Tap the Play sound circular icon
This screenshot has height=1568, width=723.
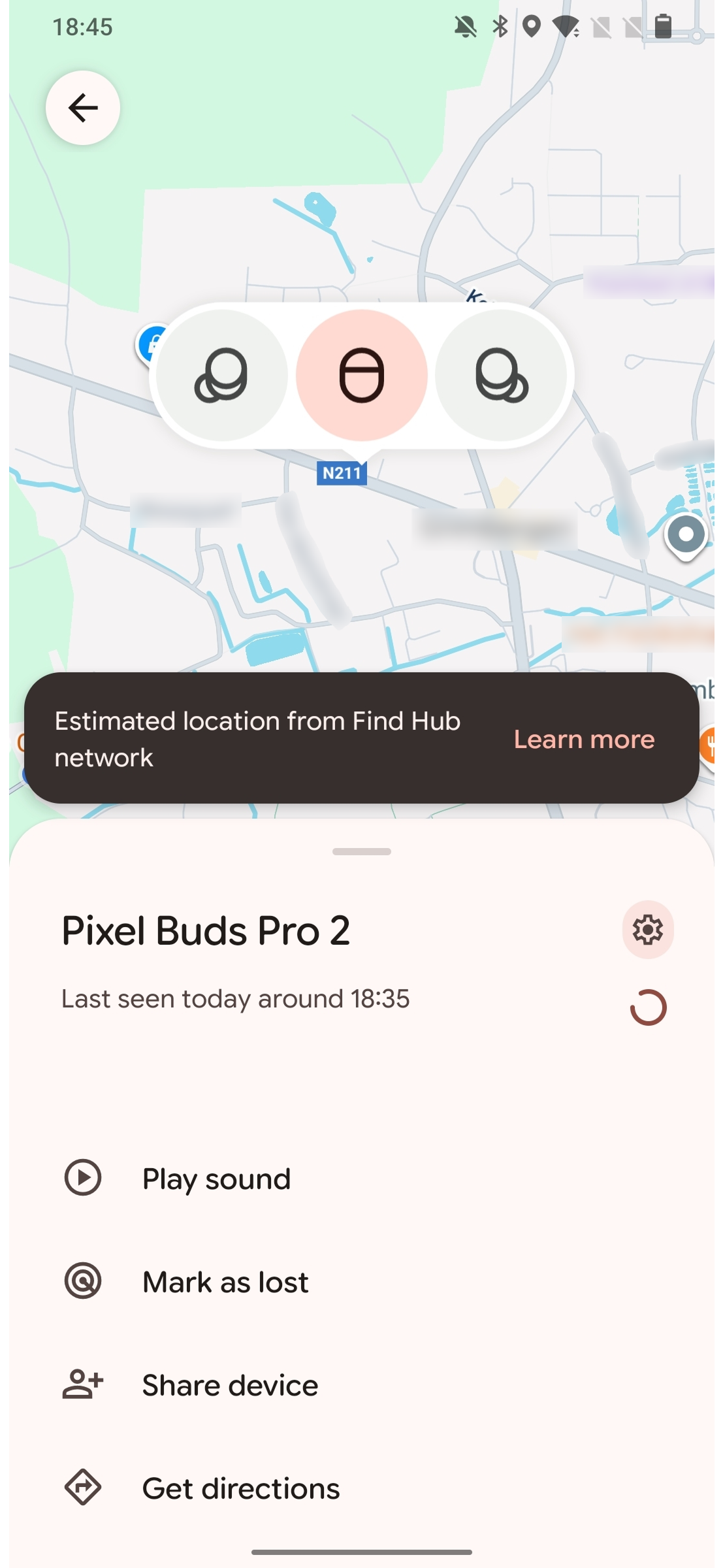83,1179
